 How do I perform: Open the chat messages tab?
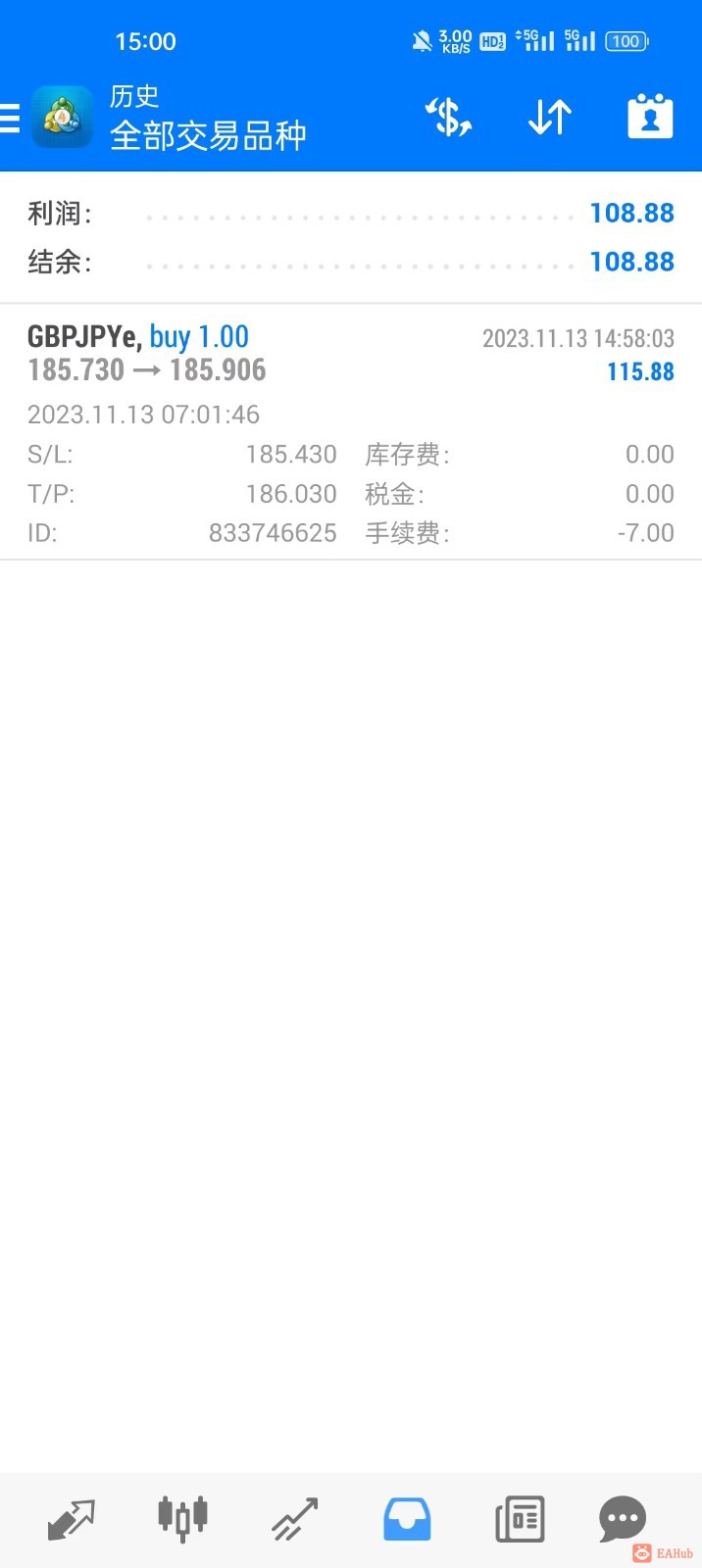pos(623,1520)
